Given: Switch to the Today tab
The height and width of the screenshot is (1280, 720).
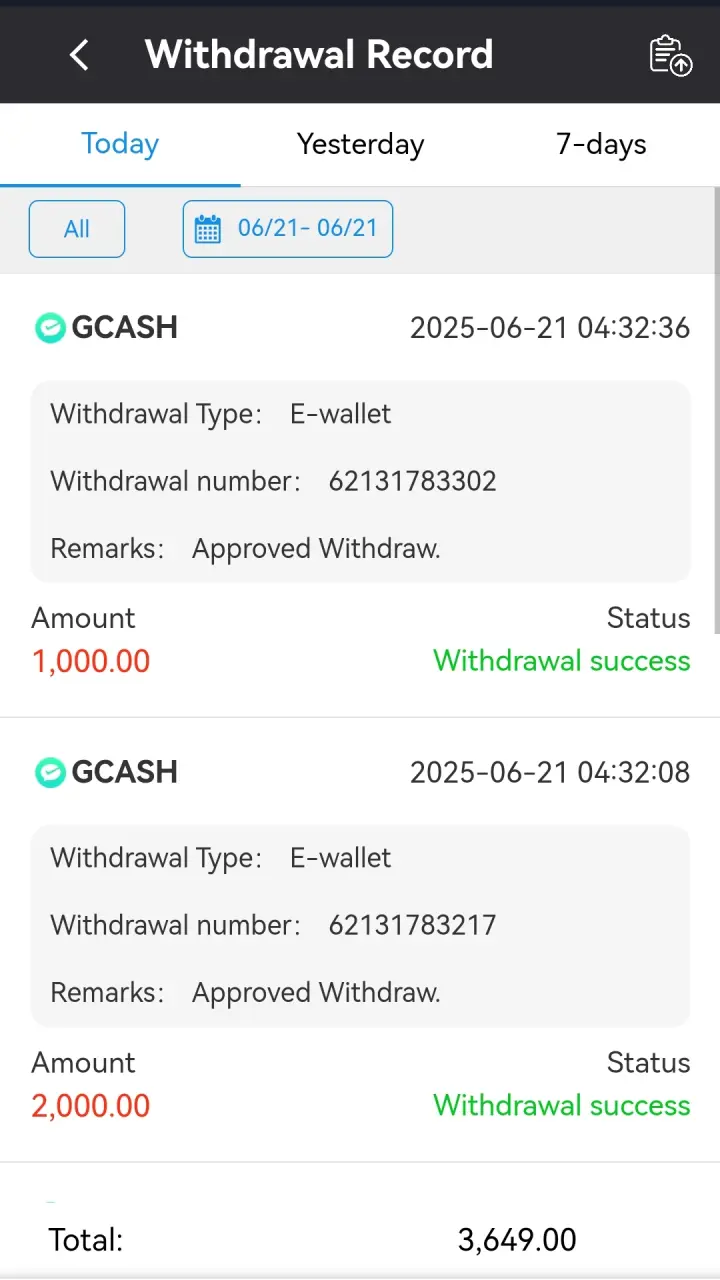Looking at the screenshot, I should (x=120, y=144).
